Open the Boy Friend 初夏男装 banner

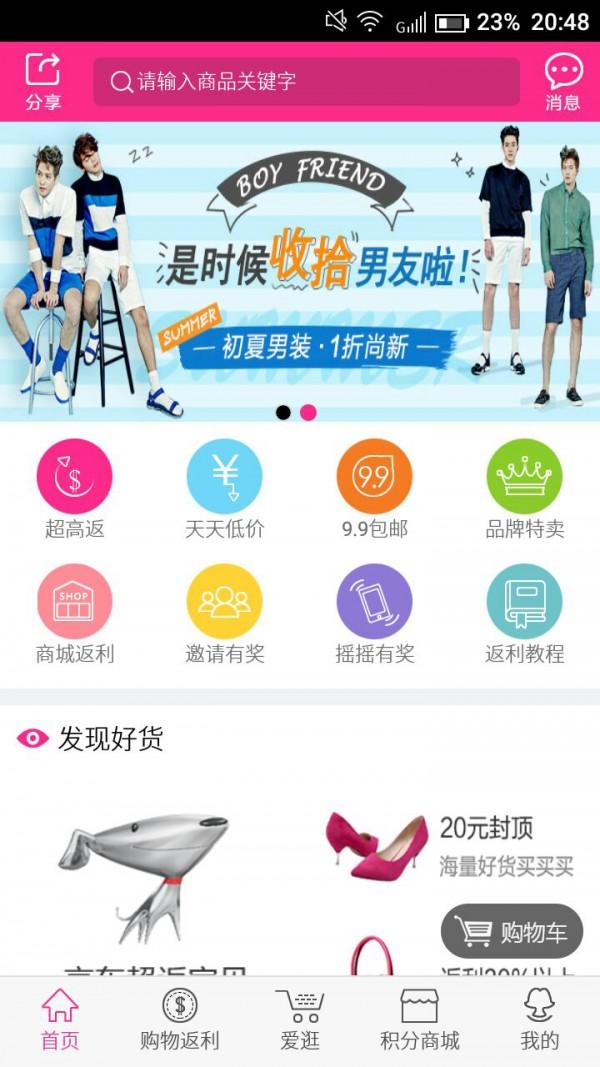[300, 270]
